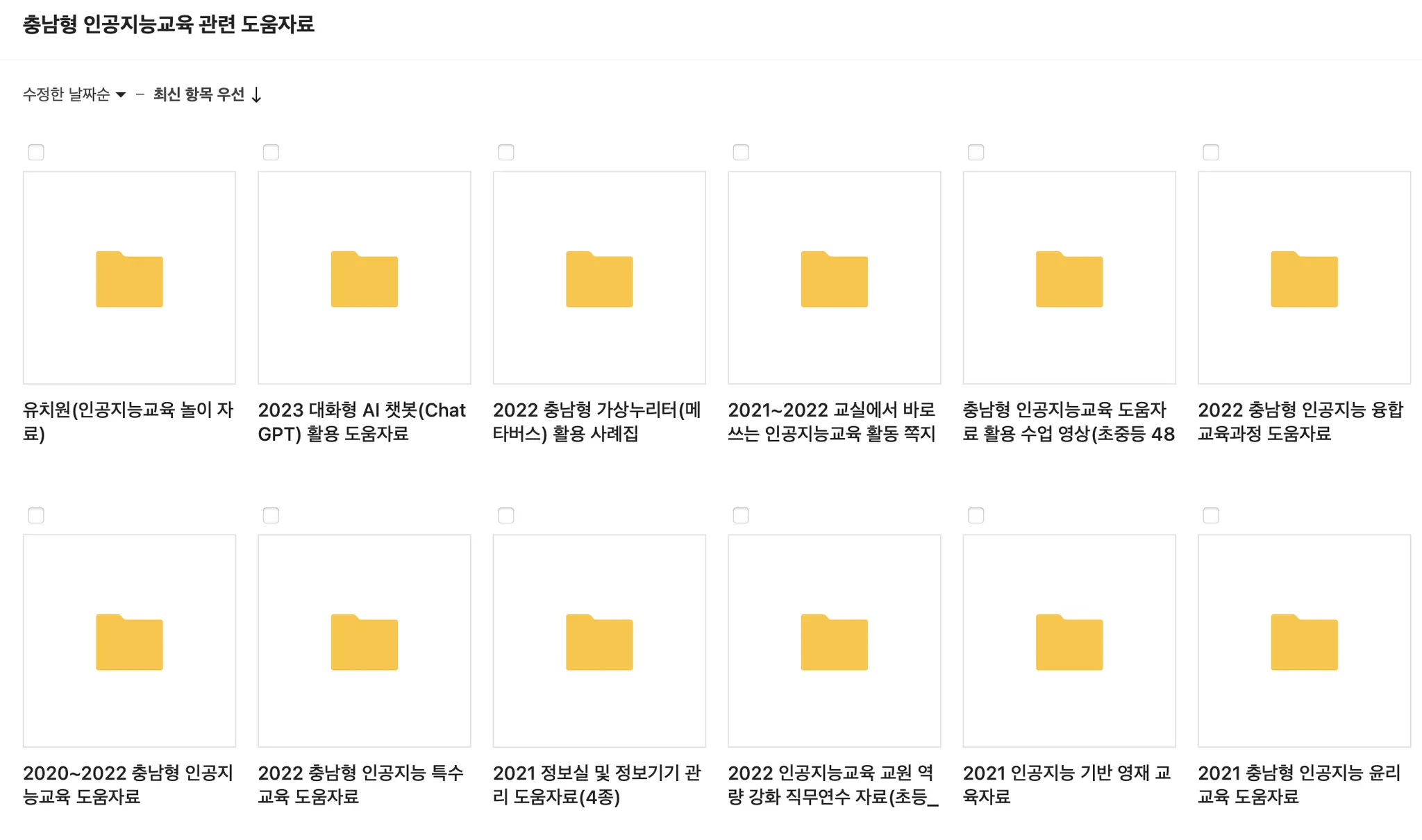Mark the checkbox for 2021 인공지능 윤리교육 folder

(1211, 515)
